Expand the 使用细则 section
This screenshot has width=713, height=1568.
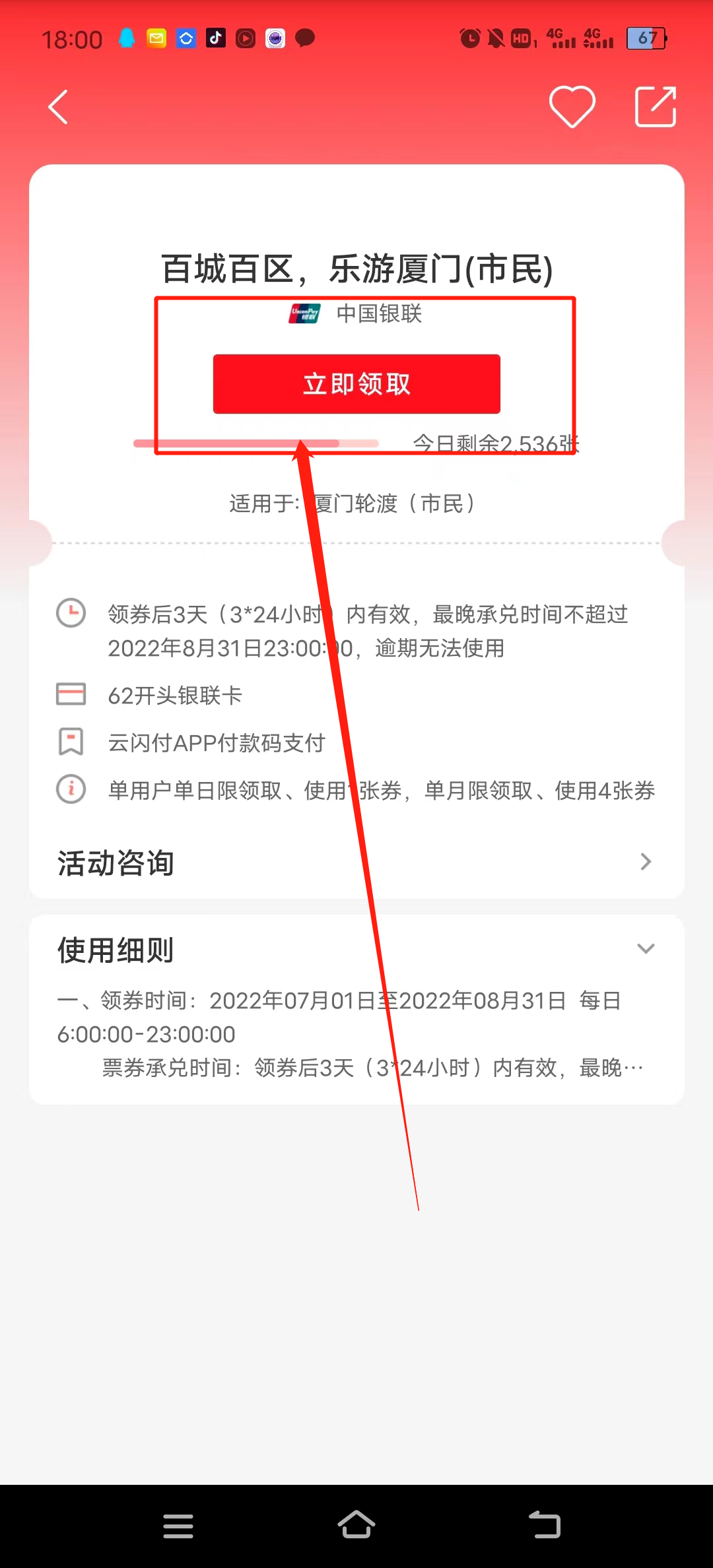pyautogui.click(x=645, y=949)
